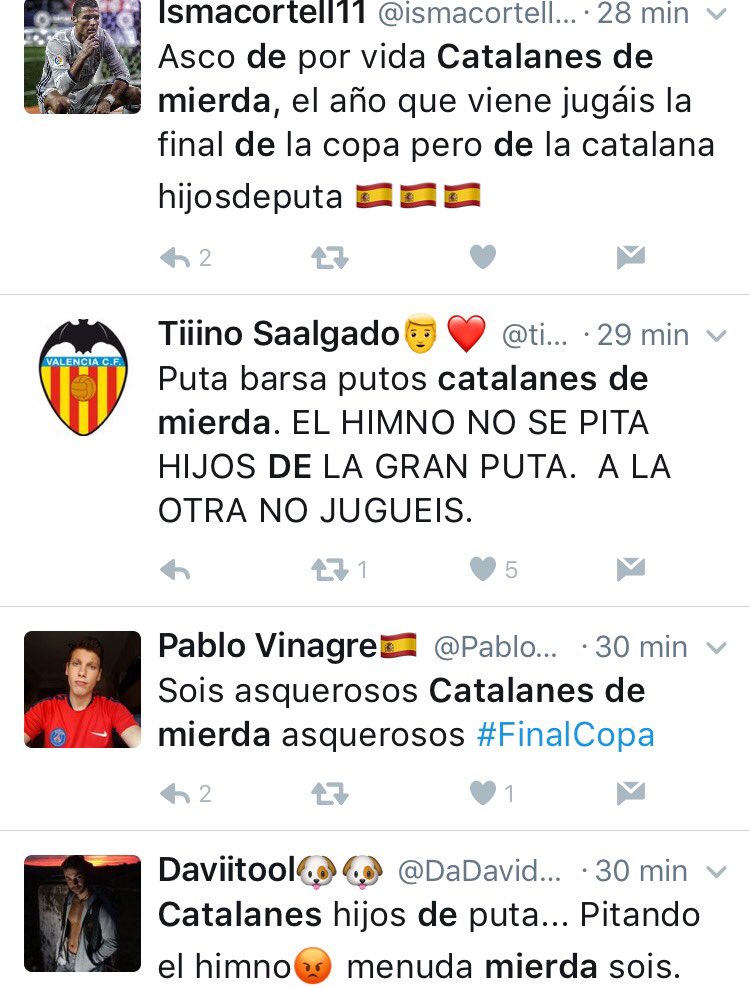This screenshot has width=750, height=988.
Task: Expand dropdown arrow on Ismacortell11's tweet
Action: pyautogui.click(x=716, y=16)
